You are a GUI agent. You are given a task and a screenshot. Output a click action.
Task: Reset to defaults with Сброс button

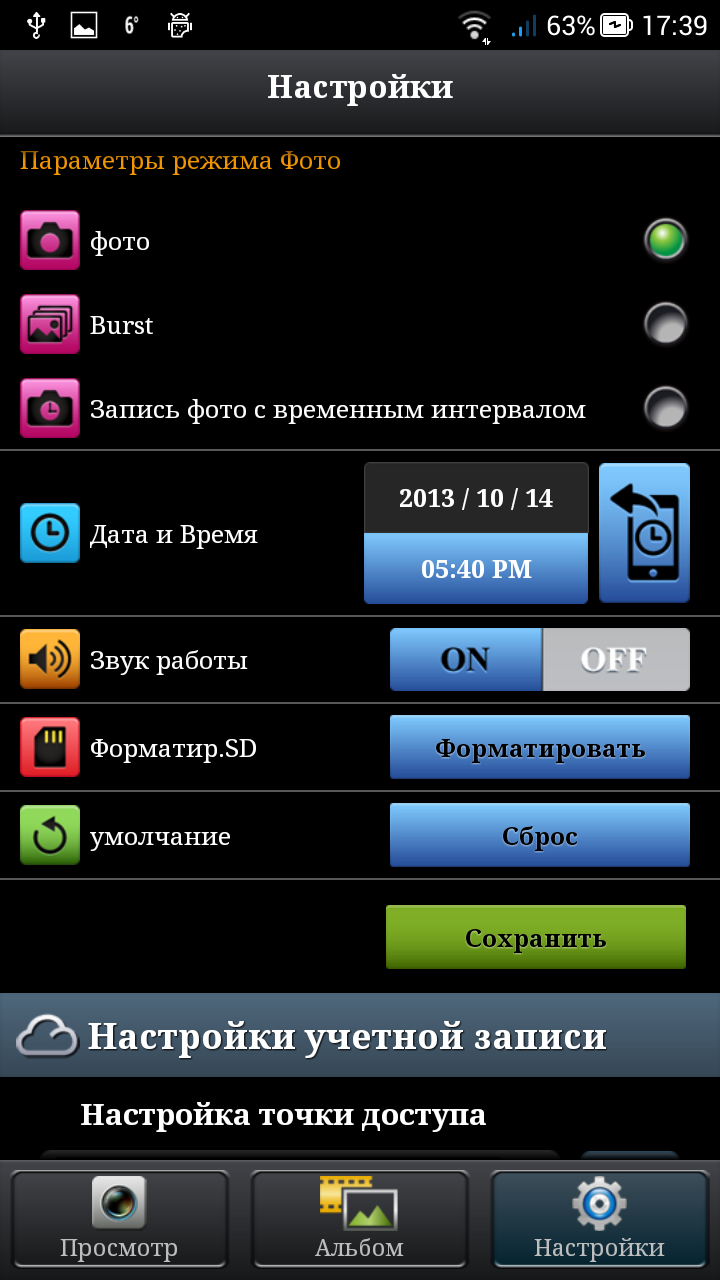point(540,835)
